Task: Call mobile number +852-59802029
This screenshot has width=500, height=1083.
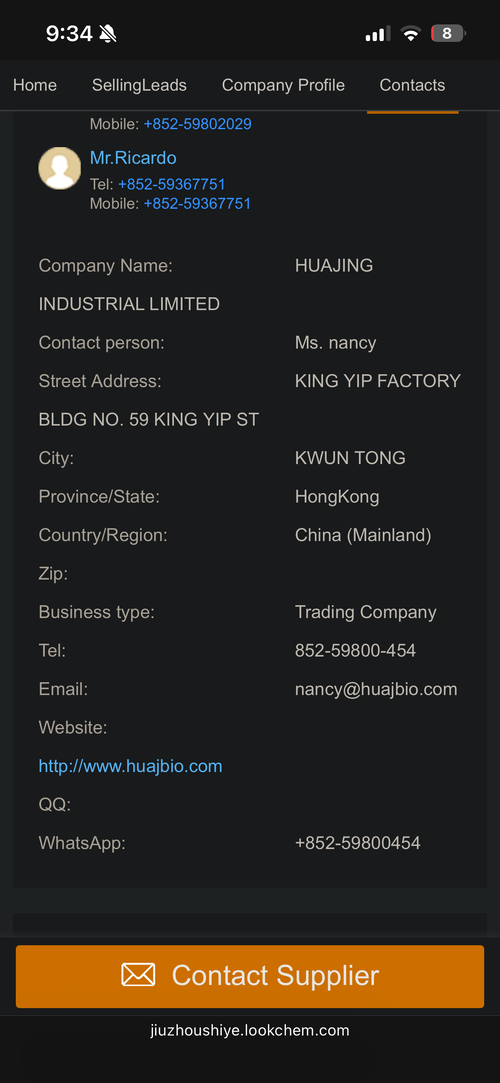Action: tap(198, 124)
